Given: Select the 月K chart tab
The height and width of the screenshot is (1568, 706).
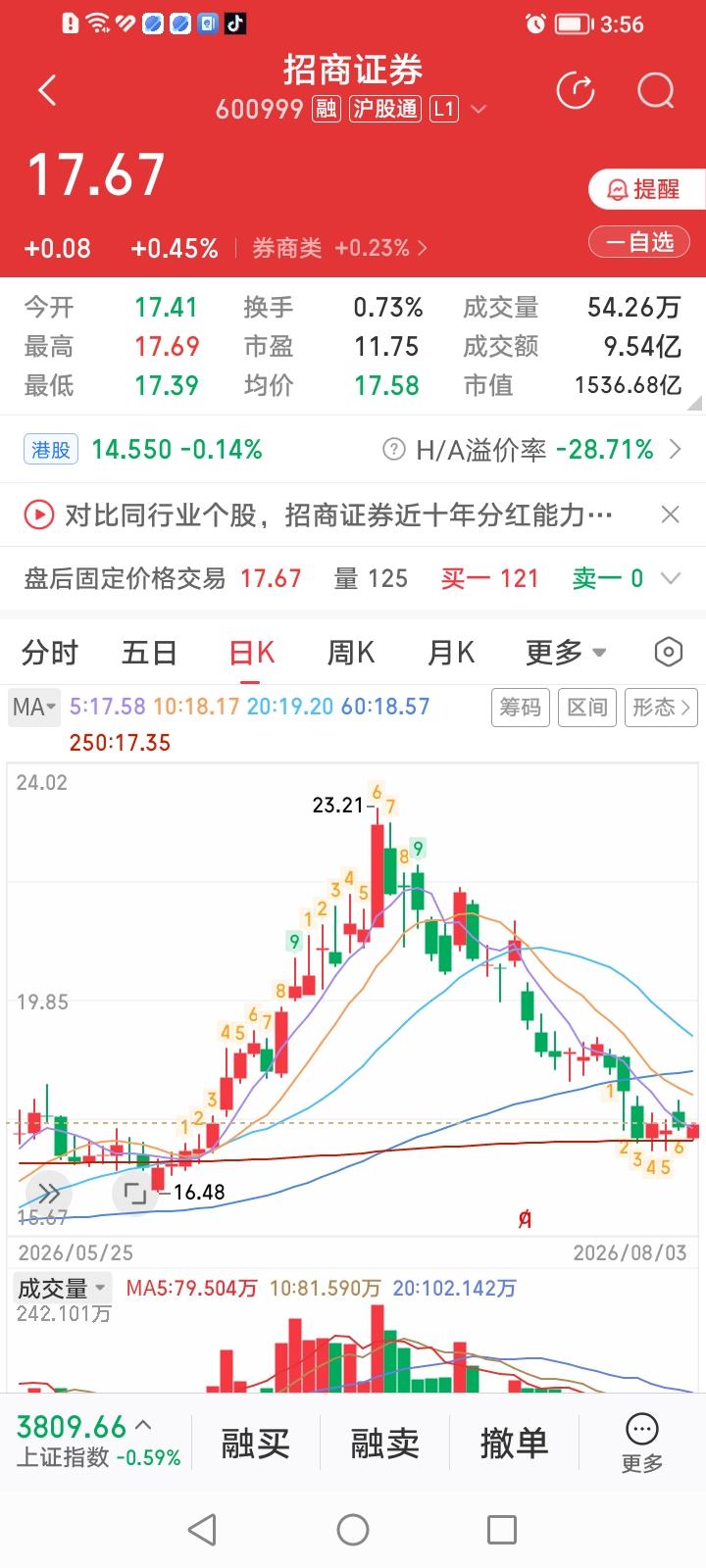Looking at the screenshot, I should 451,653.
